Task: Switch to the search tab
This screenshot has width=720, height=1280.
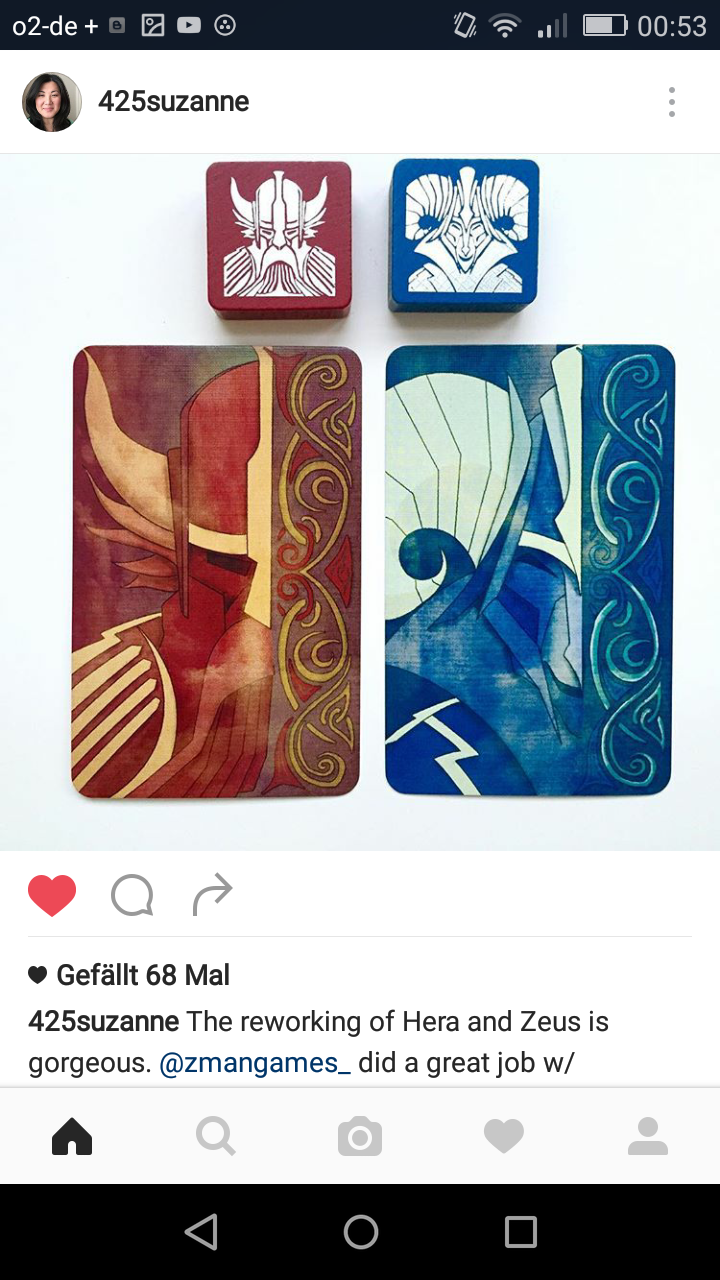Action: tap(216, 1137)
